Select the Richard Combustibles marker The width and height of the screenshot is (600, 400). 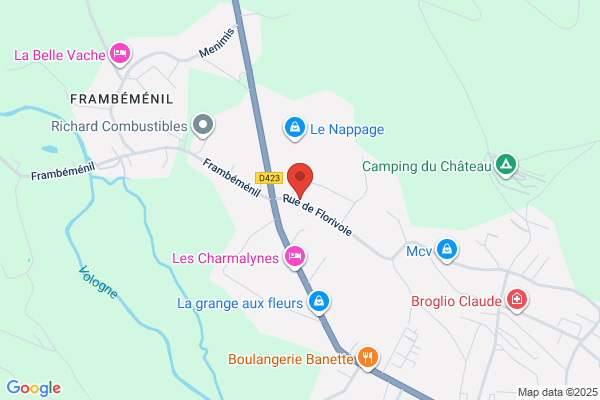pyautogui.click(x=203, y=125)
